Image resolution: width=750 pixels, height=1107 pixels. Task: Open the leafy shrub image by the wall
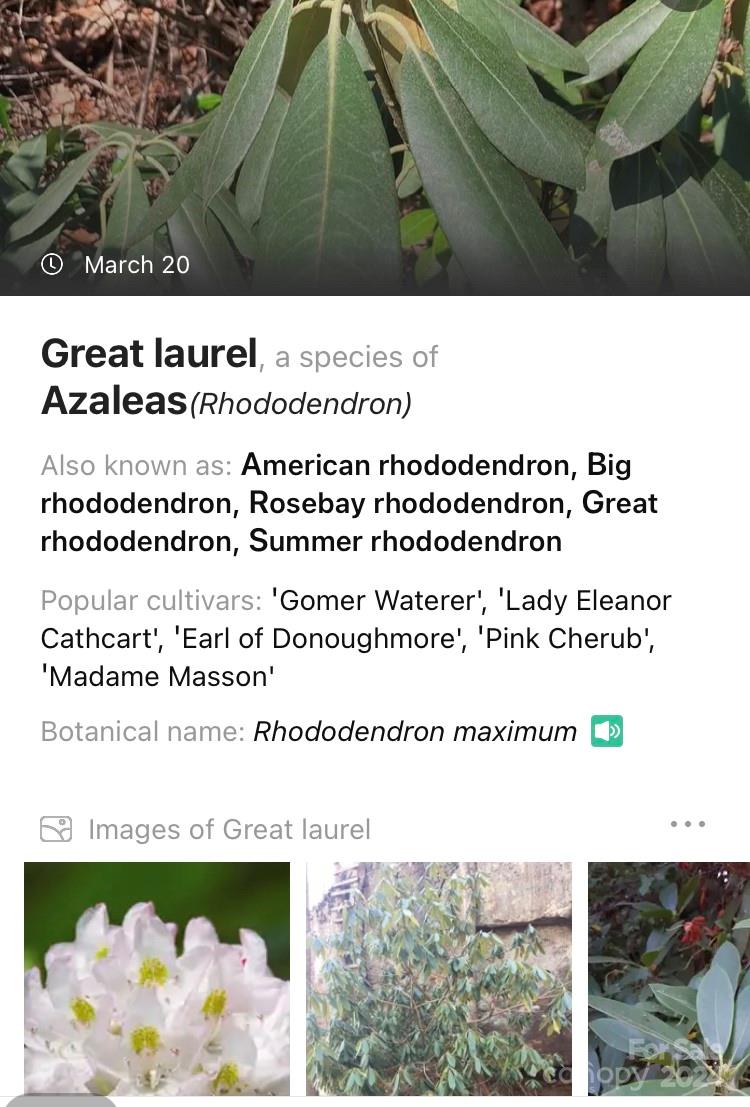coord(439,978)
